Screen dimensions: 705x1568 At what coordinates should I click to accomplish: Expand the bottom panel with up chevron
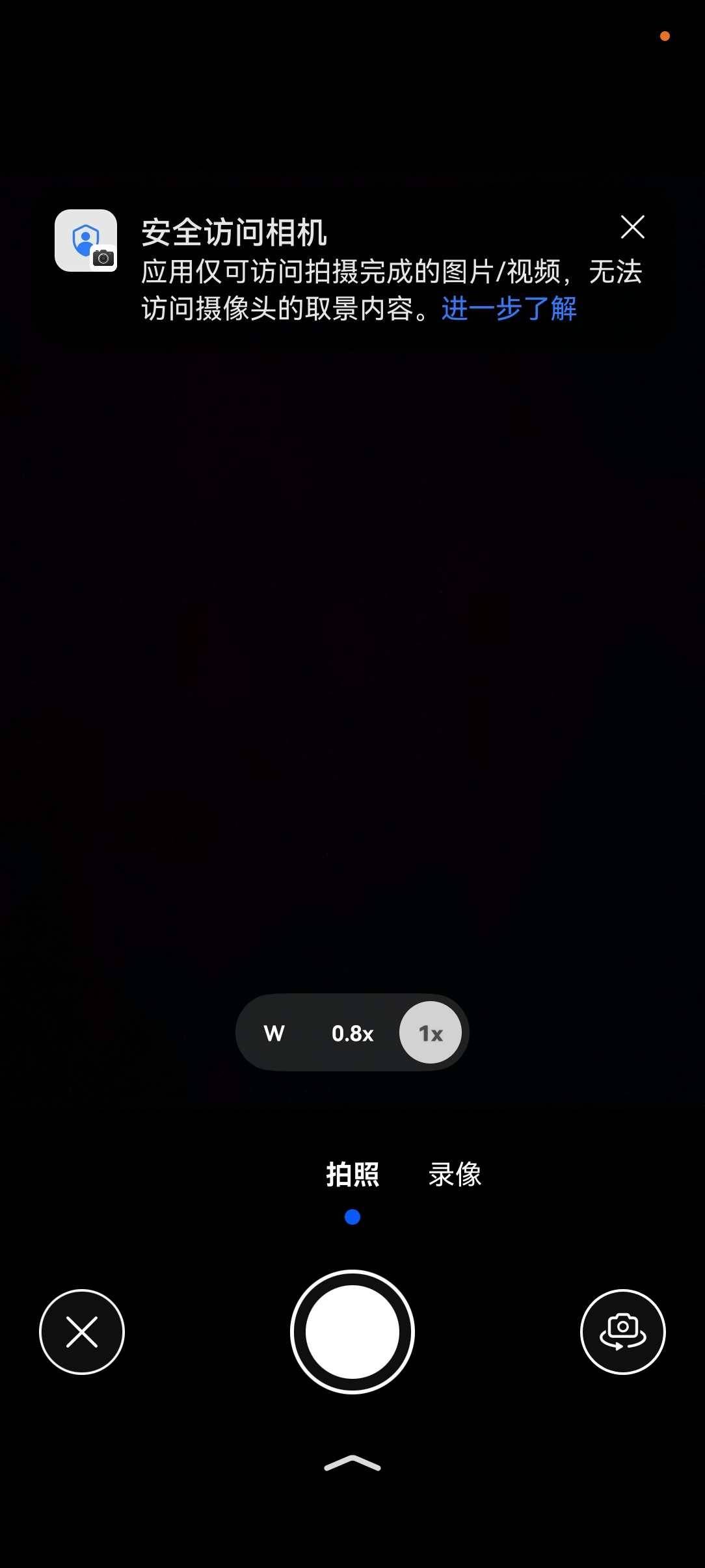point(352,1464)
